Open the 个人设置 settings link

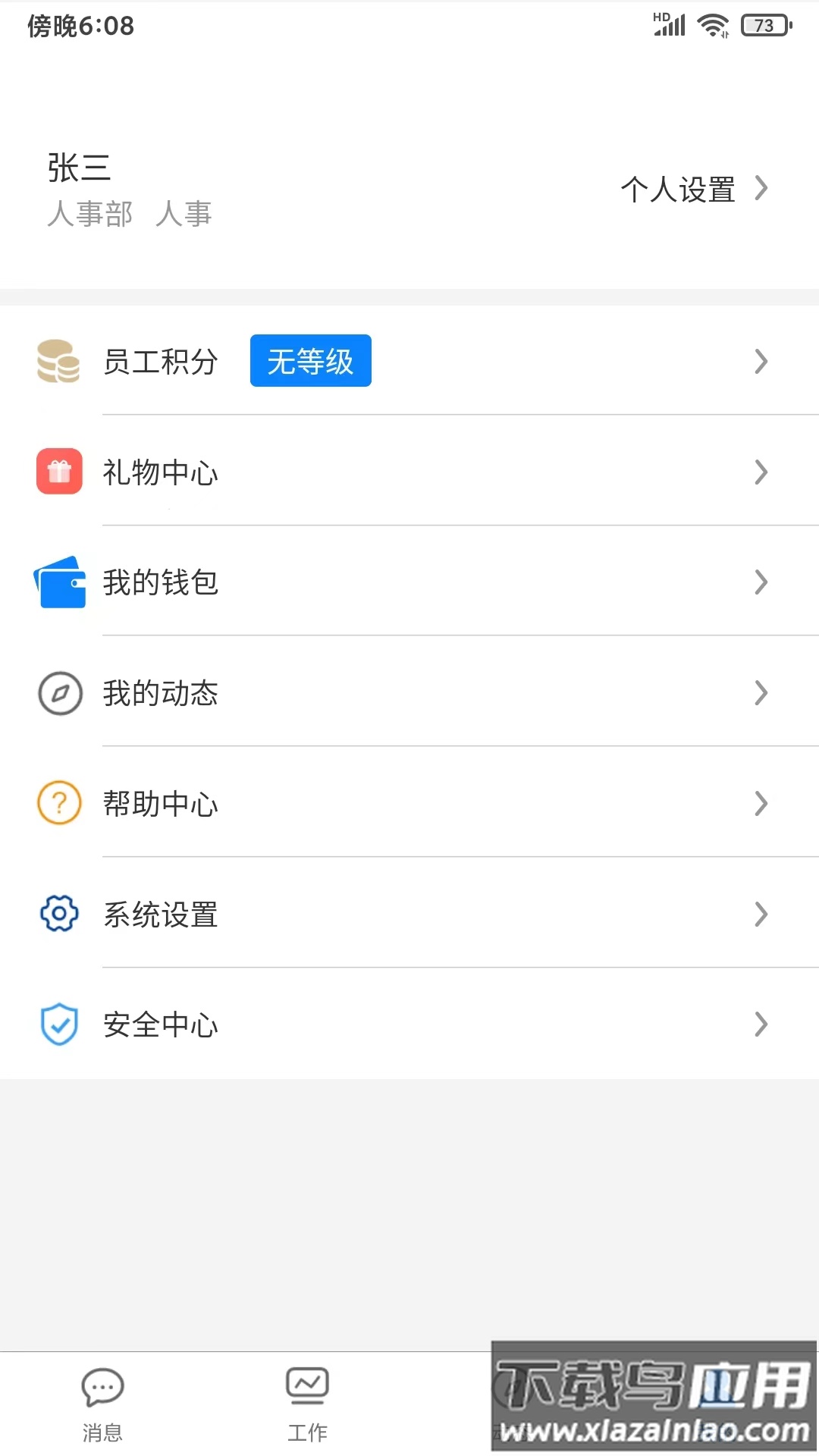678,189
